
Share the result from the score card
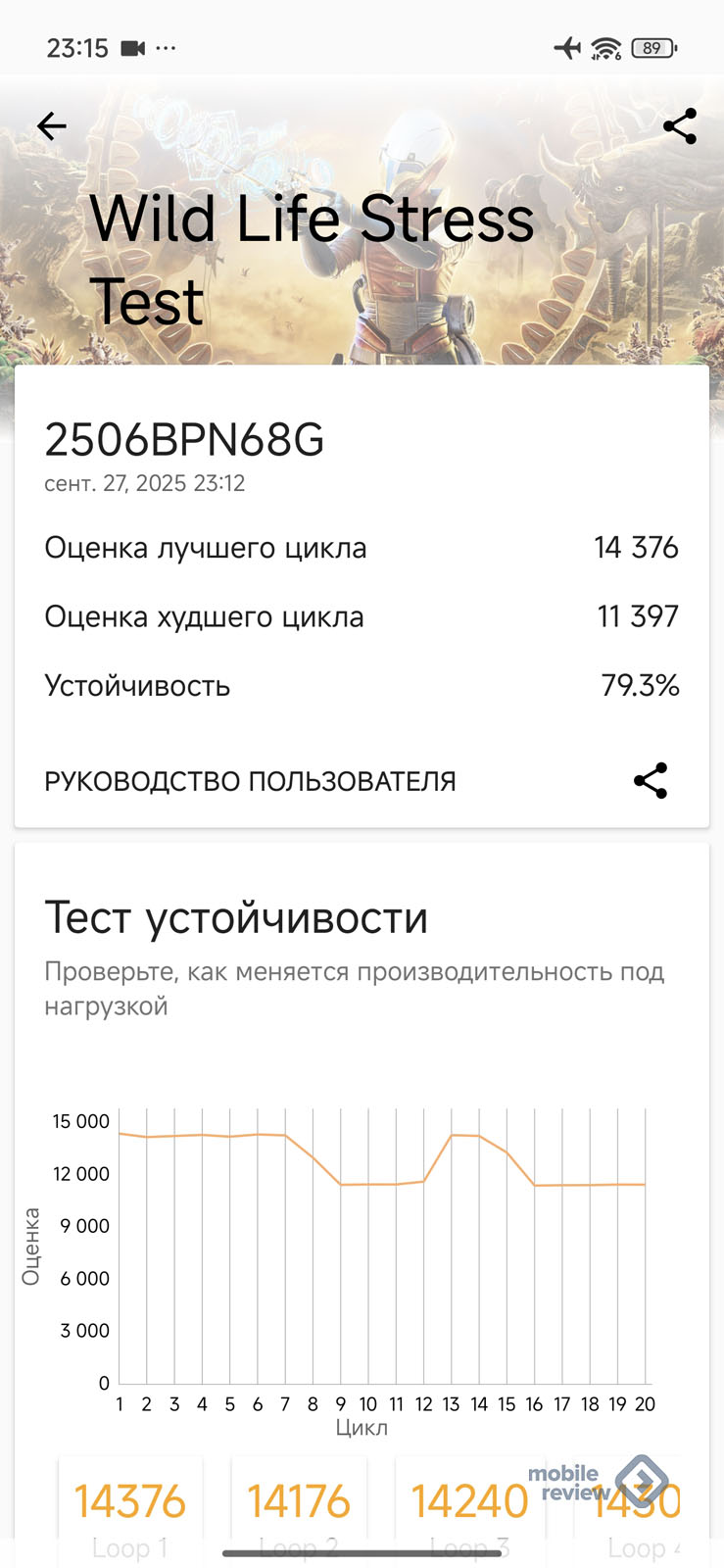point(651,780)
